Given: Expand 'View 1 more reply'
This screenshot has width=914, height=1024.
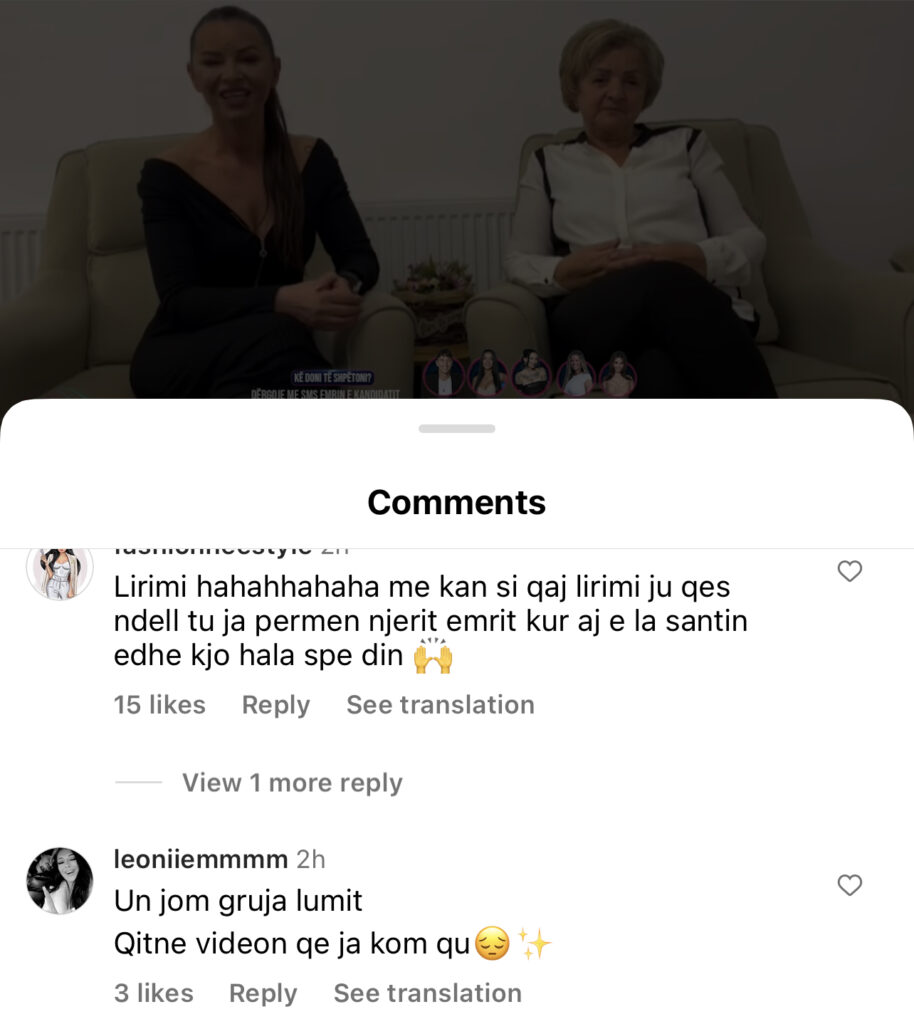Looking at the screenshot, I should [291, 783].
